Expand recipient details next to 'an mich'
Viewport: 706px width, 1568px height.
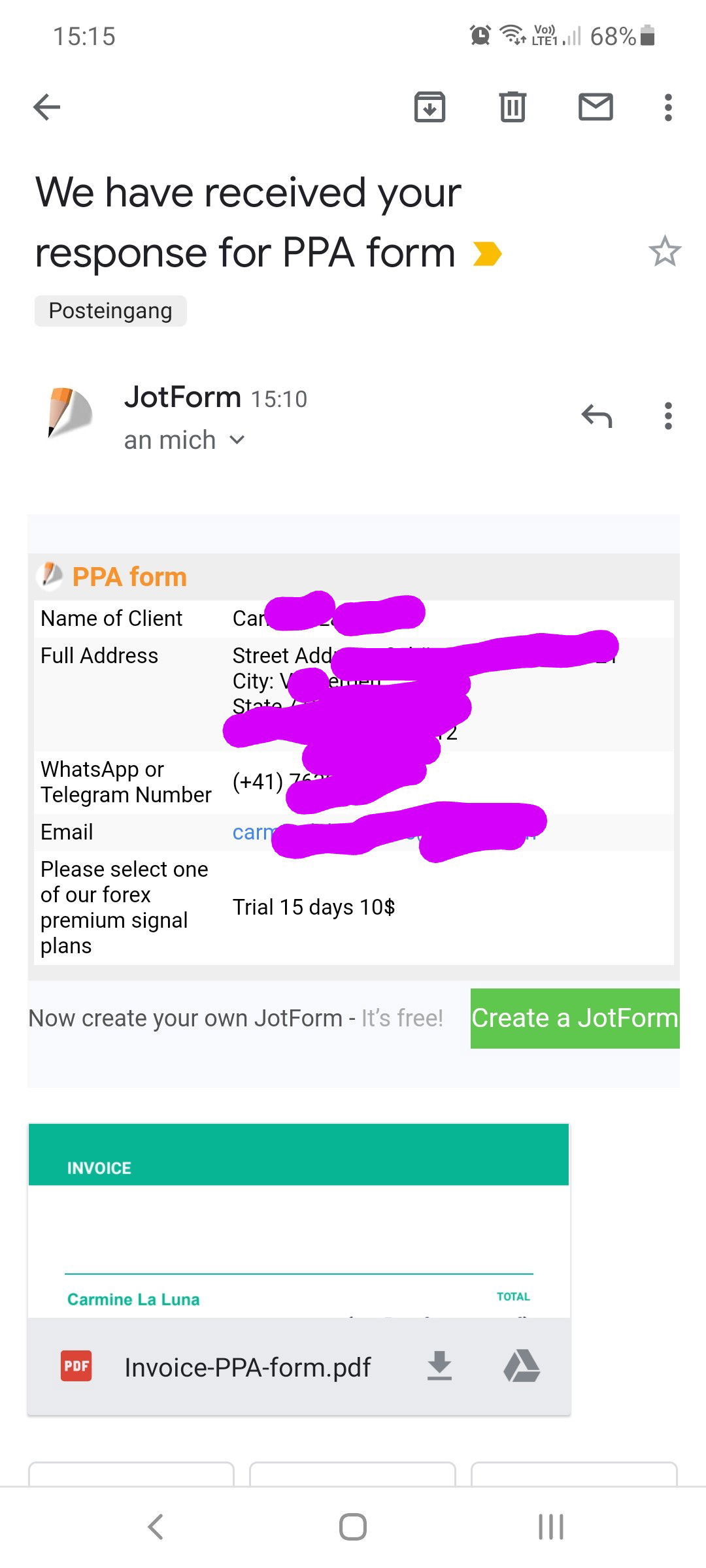(x=237, y=440)
